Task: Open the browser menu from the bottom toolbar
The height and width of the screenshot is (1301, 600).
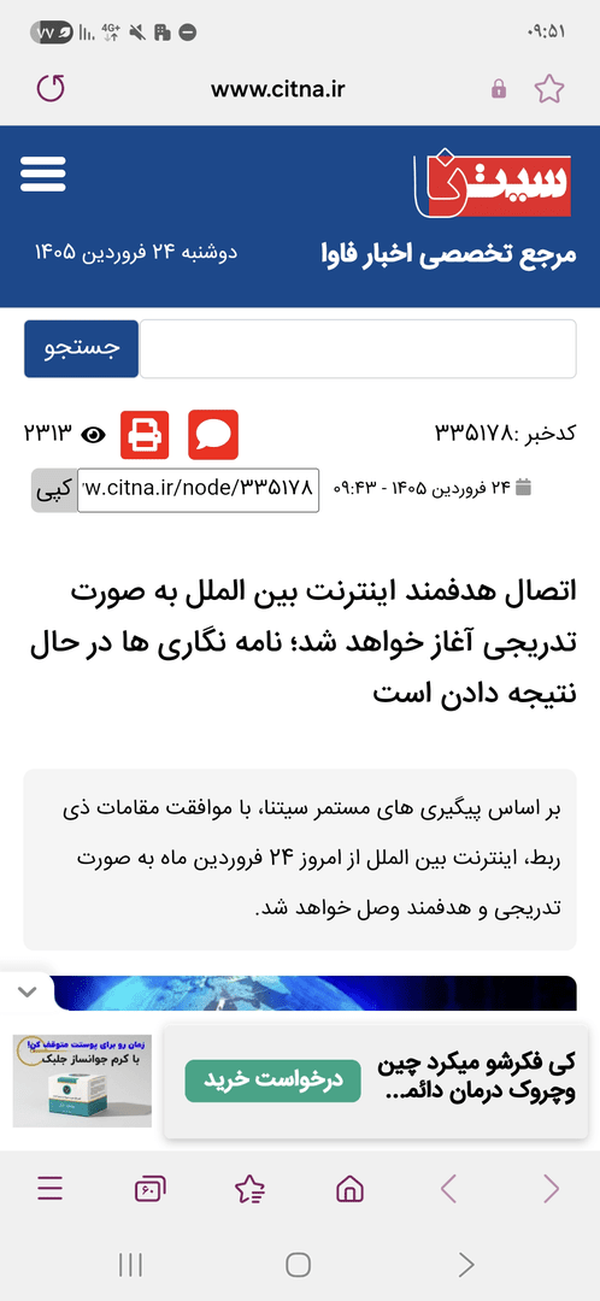Action: point(50,1188)
